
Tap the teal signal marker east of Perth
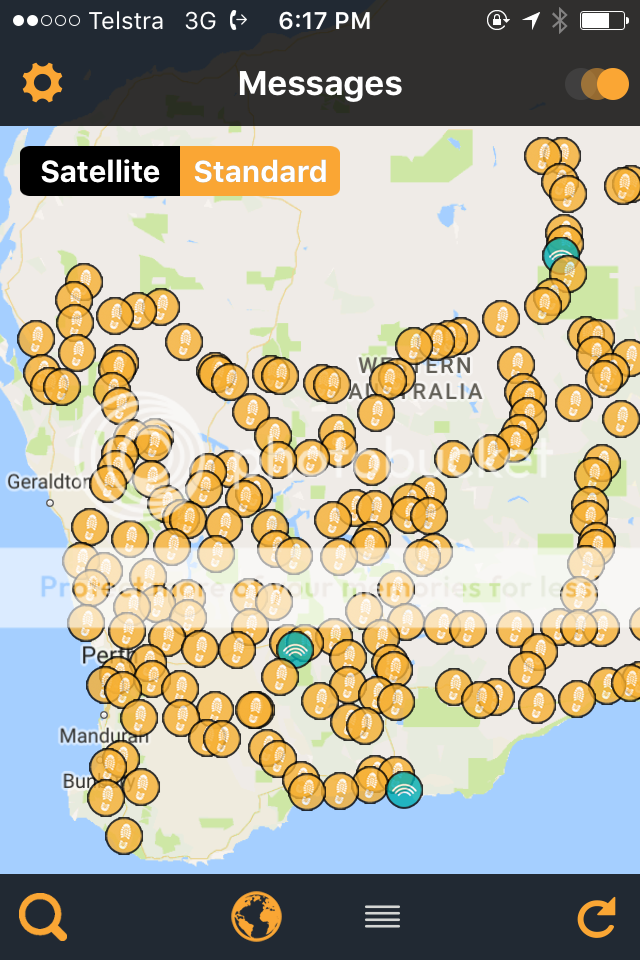coord(295,649)
